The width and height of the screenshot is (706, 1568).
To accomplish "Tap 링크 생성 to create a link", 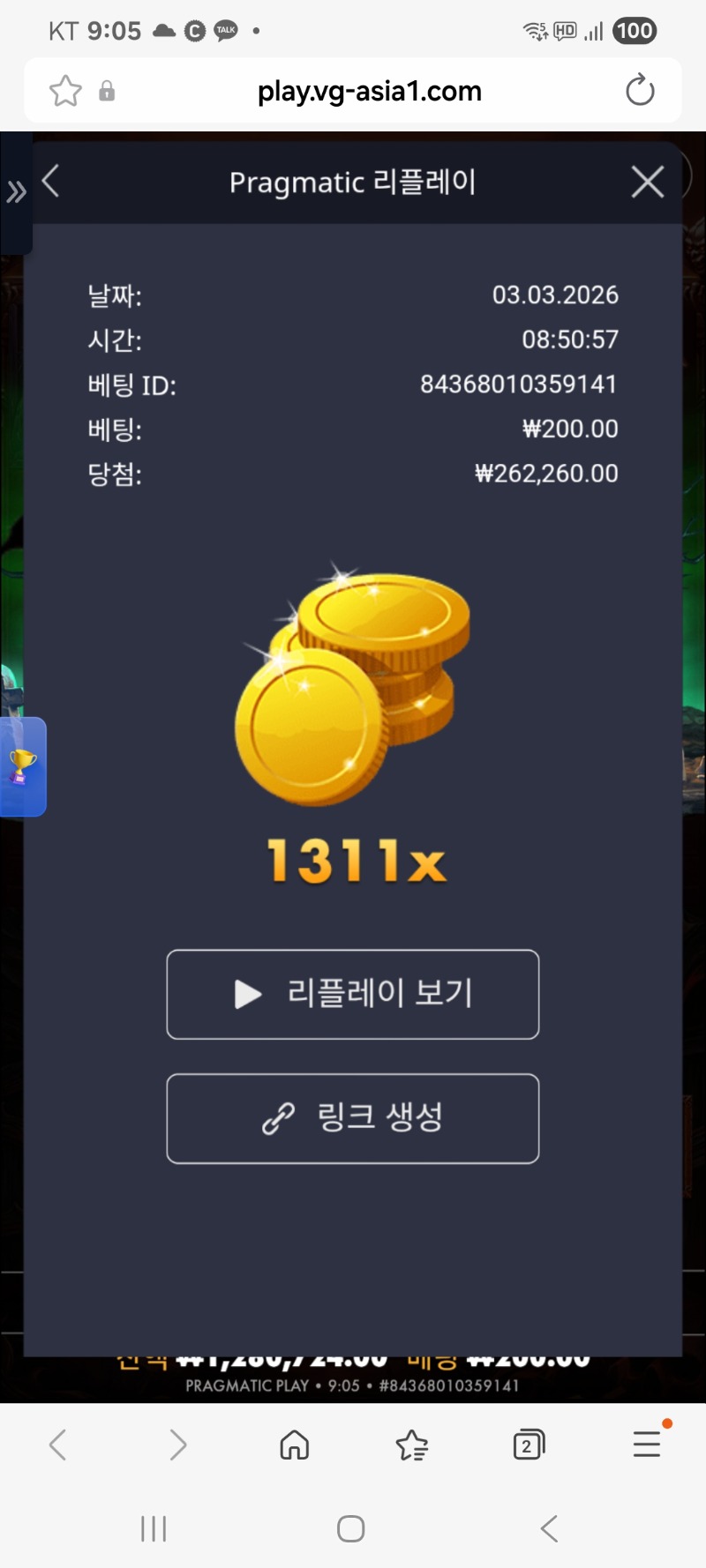I will (x=353, y=1118).
